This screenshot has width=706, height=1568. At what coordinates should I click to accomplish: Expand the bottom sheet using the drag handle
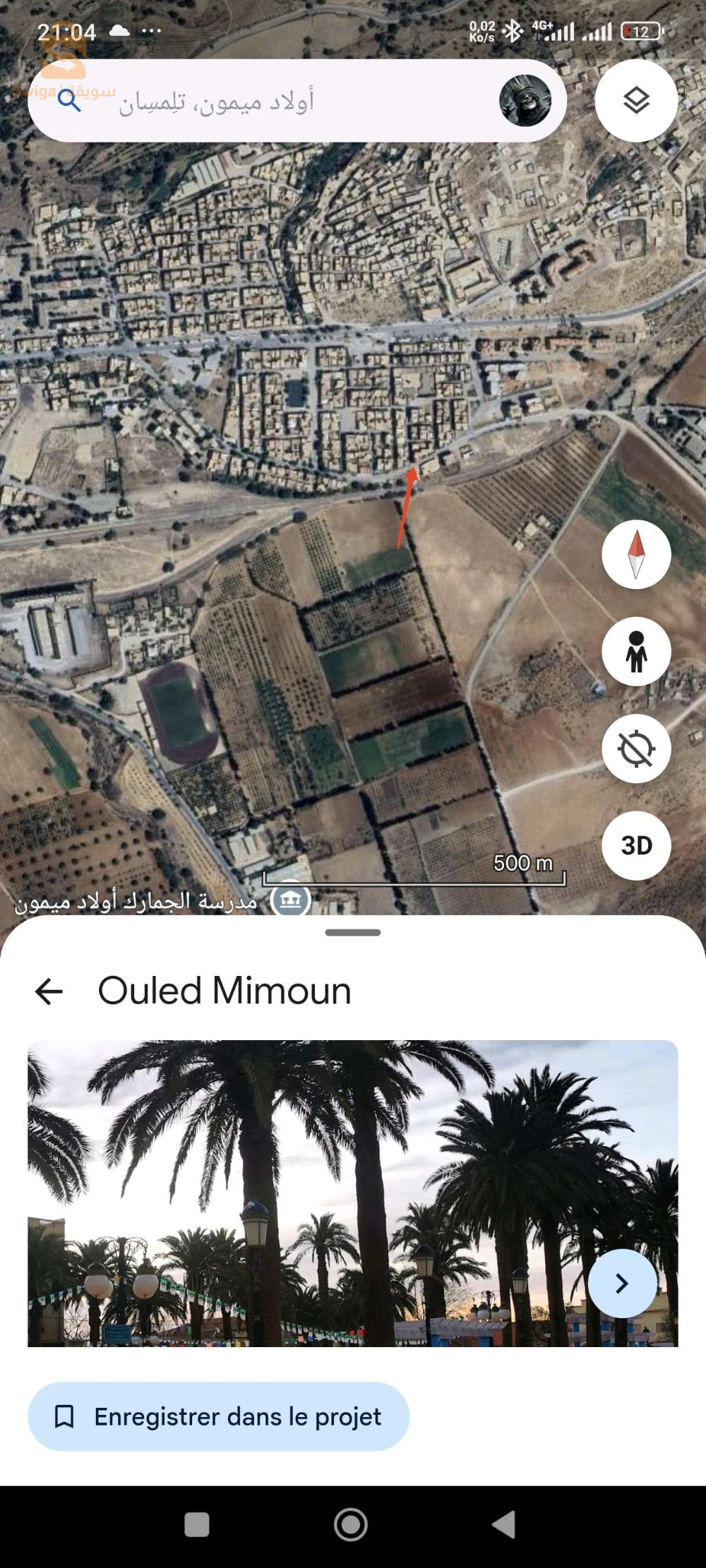click(x=352, y=934)
